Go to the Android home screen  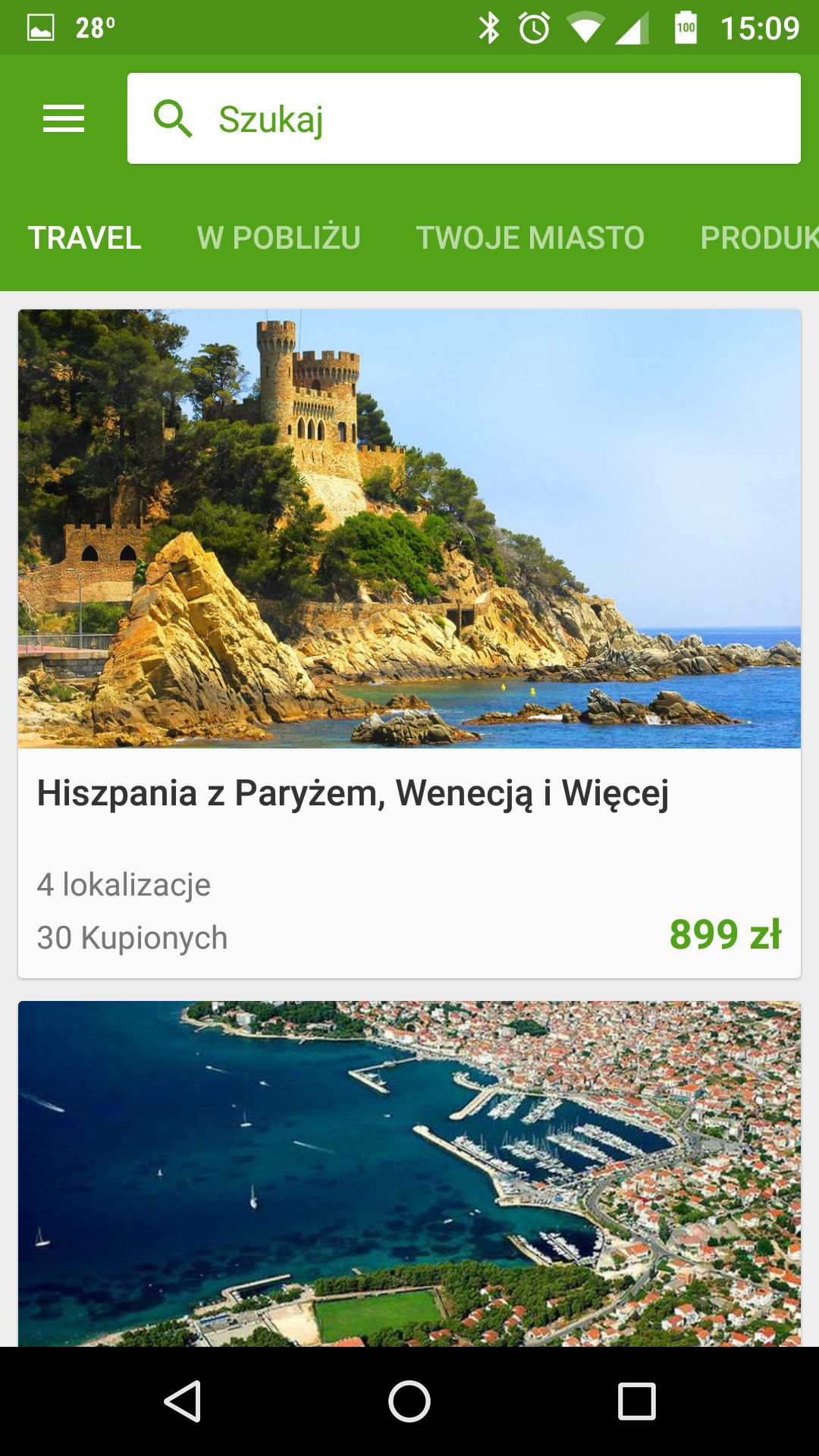(409, 1401)
